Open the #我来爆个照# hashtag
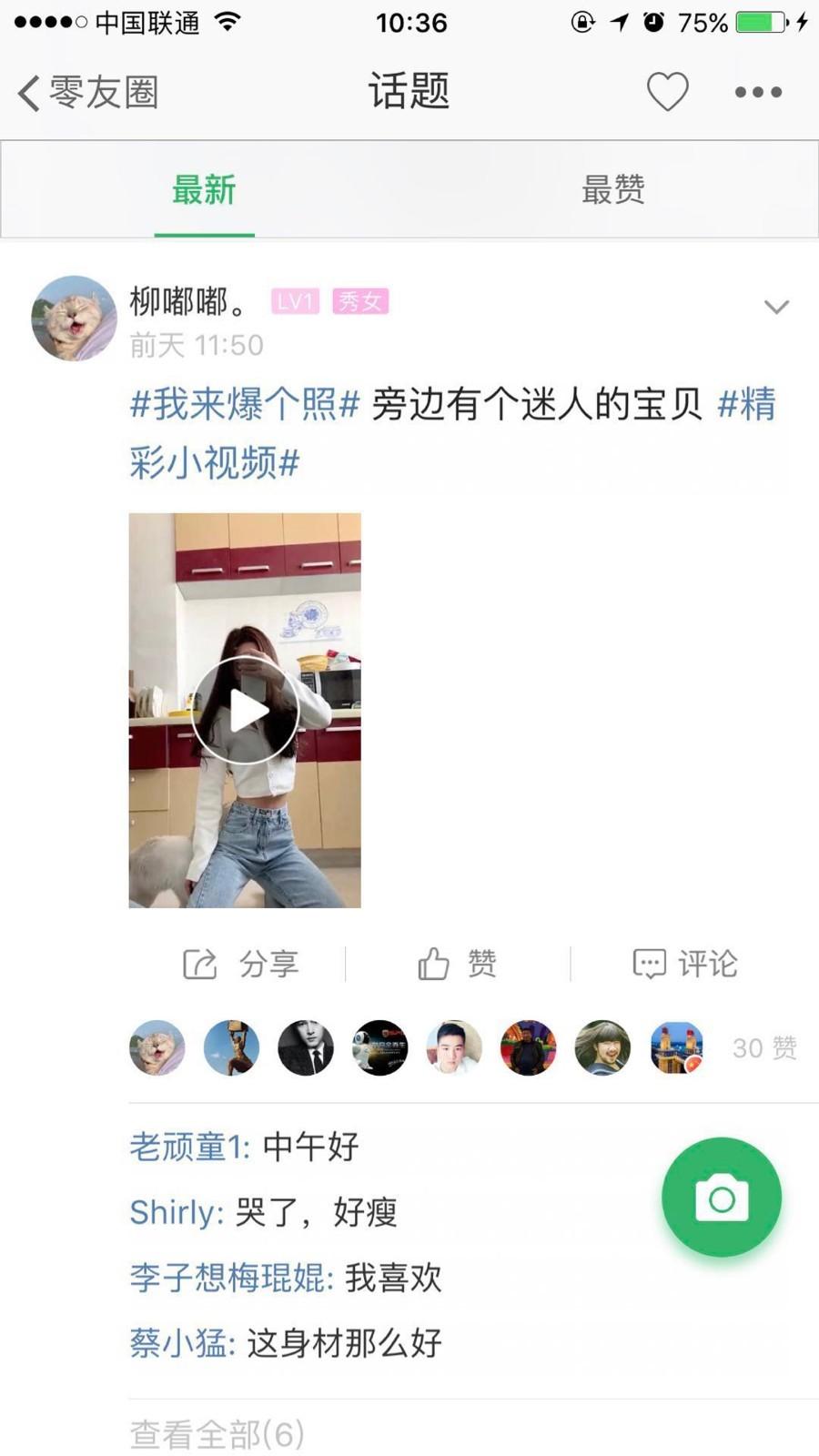 245,404
